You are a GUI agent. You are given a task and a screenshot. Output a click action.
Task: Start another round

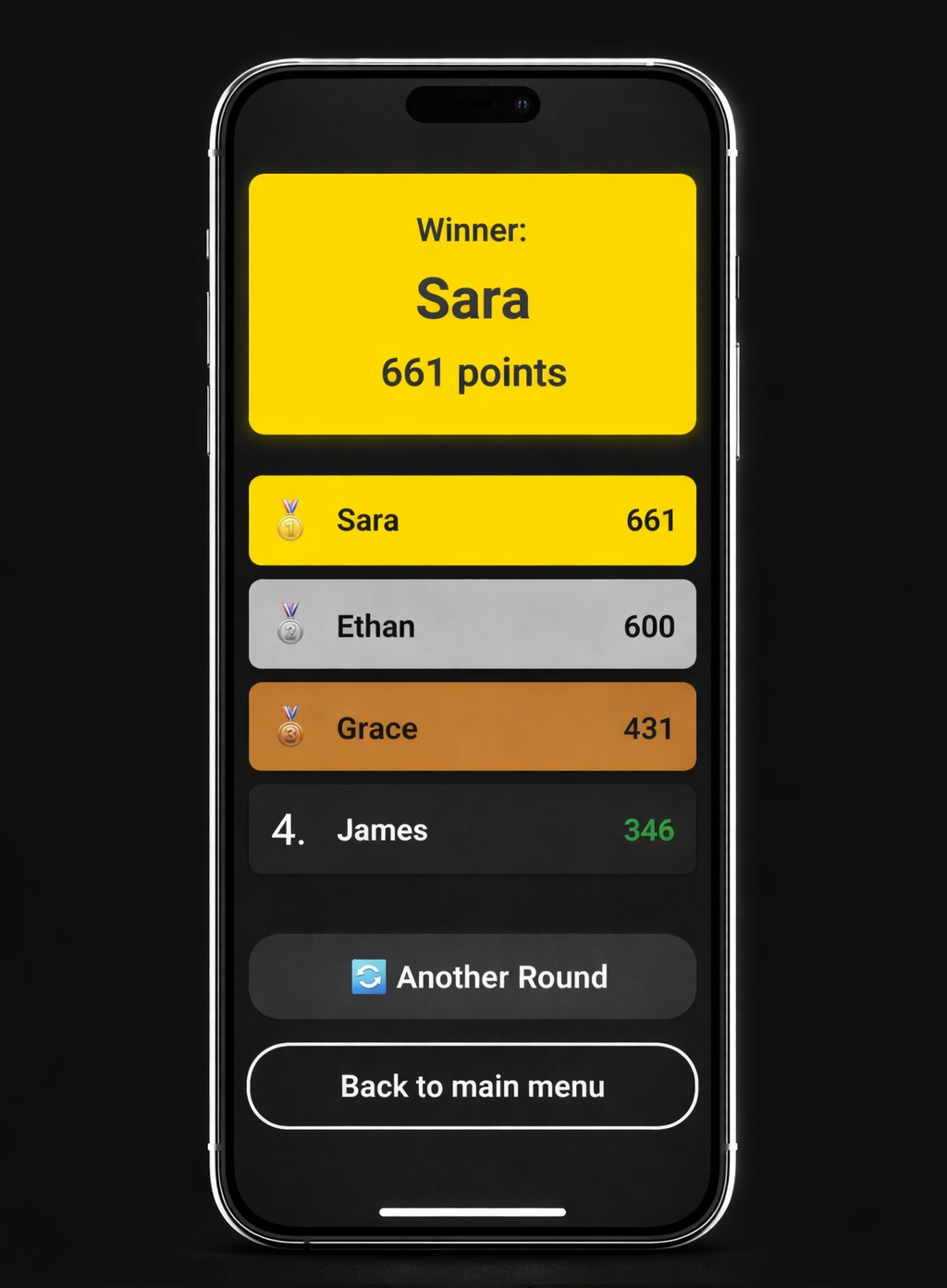pos(473,976)
